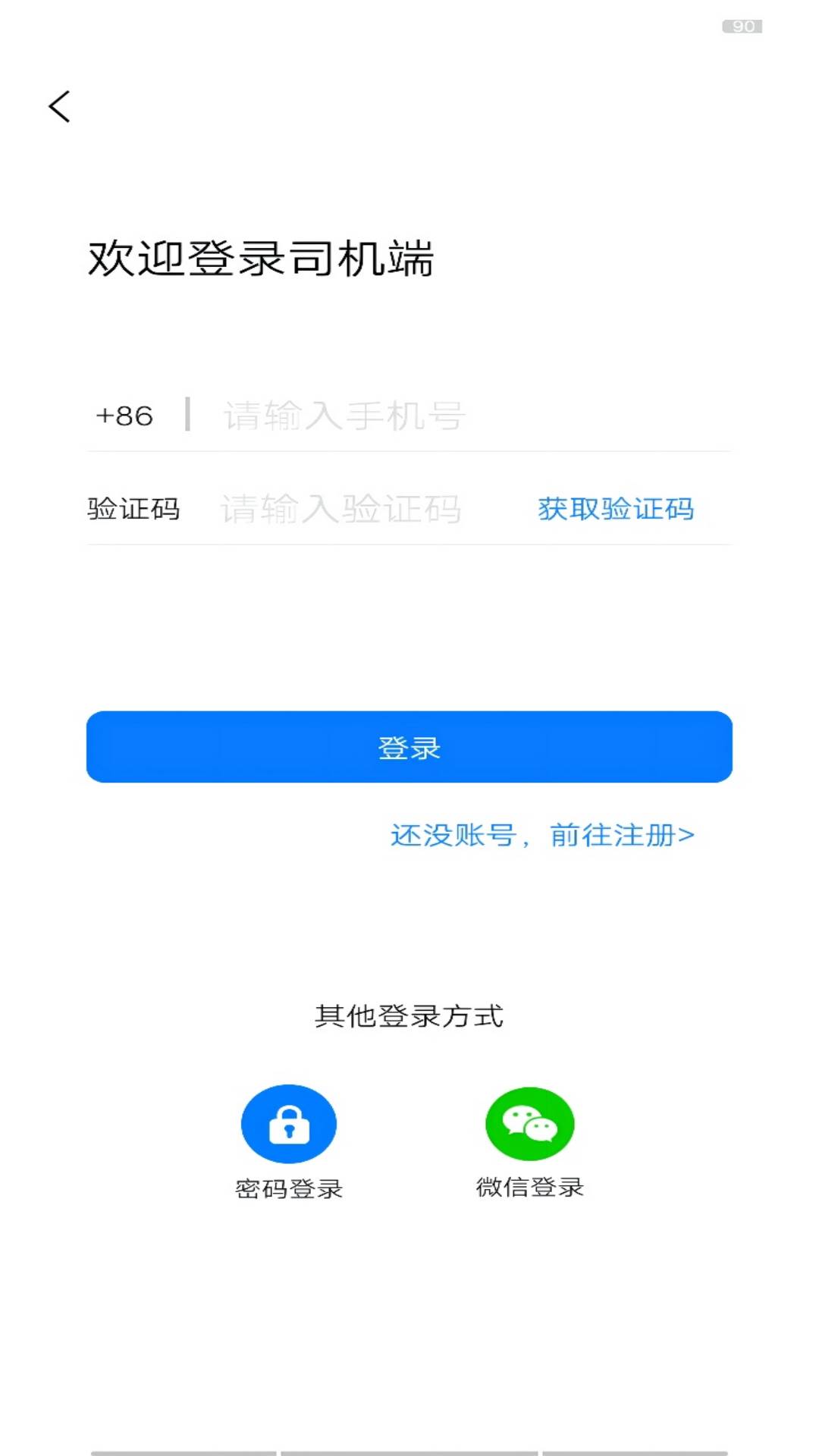Image resolution: width=819 pixels, height=1456 pixels.
Task: Expand country code options beside phone field
Action: 124,416
